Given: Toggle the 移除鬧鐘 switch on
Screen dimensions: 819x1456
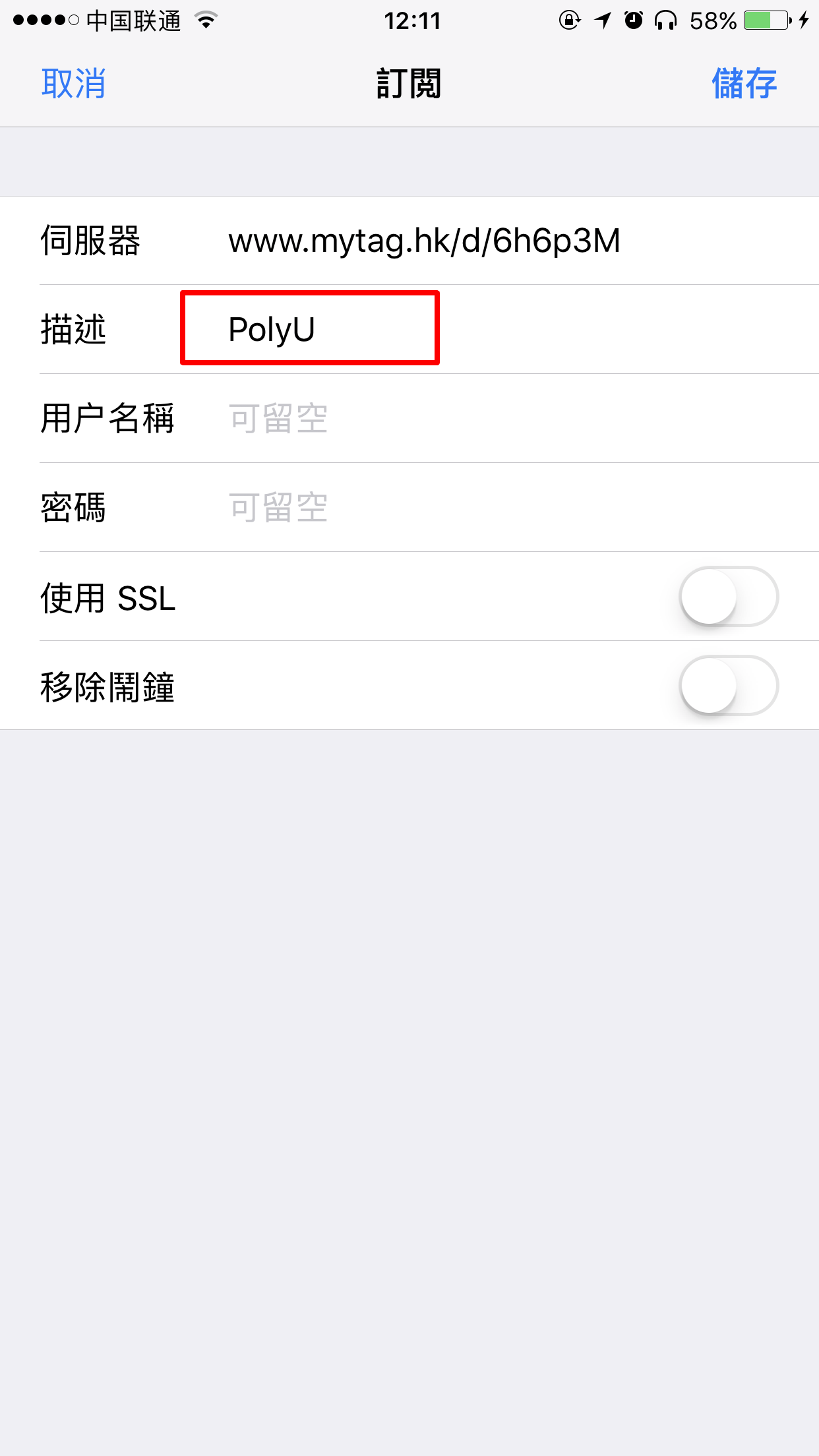Looking at the screenshot, I should pos(729,686).
